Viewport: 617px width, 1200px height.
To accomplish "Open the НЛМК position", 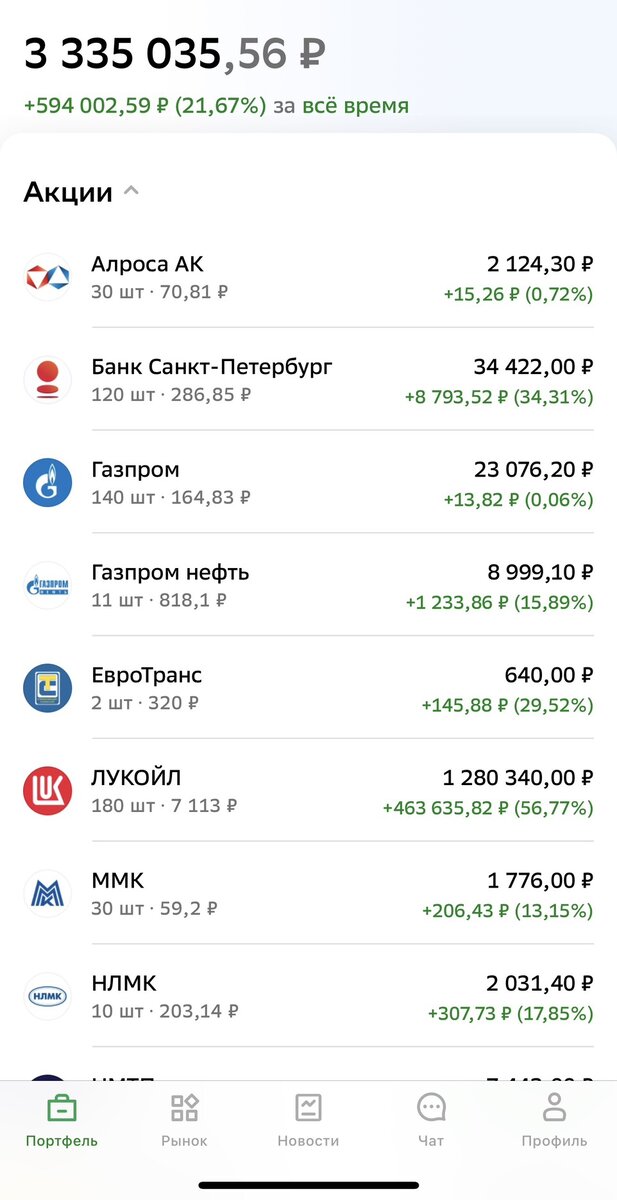I will click(x=308, y=997).
